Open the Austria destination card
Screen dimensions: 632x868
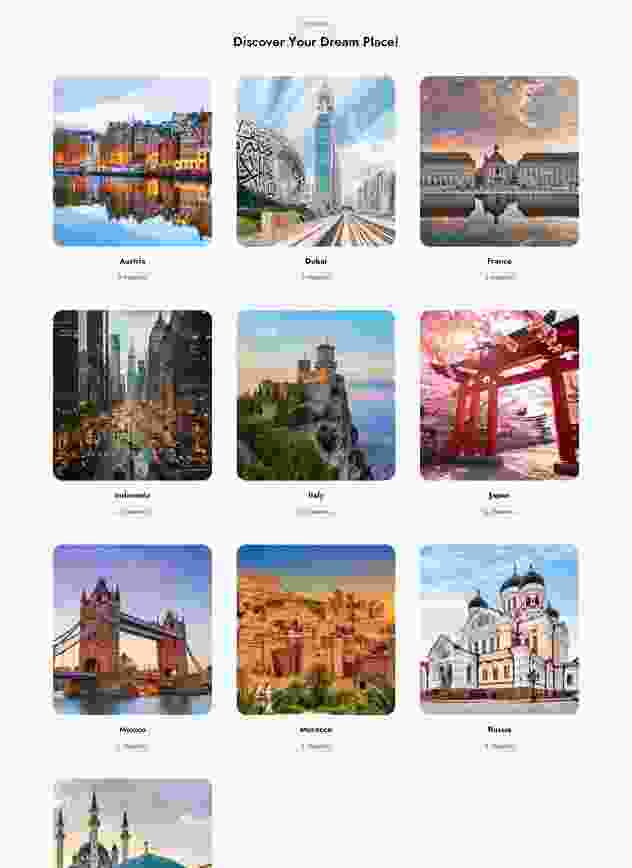click(x=132, y=161)
